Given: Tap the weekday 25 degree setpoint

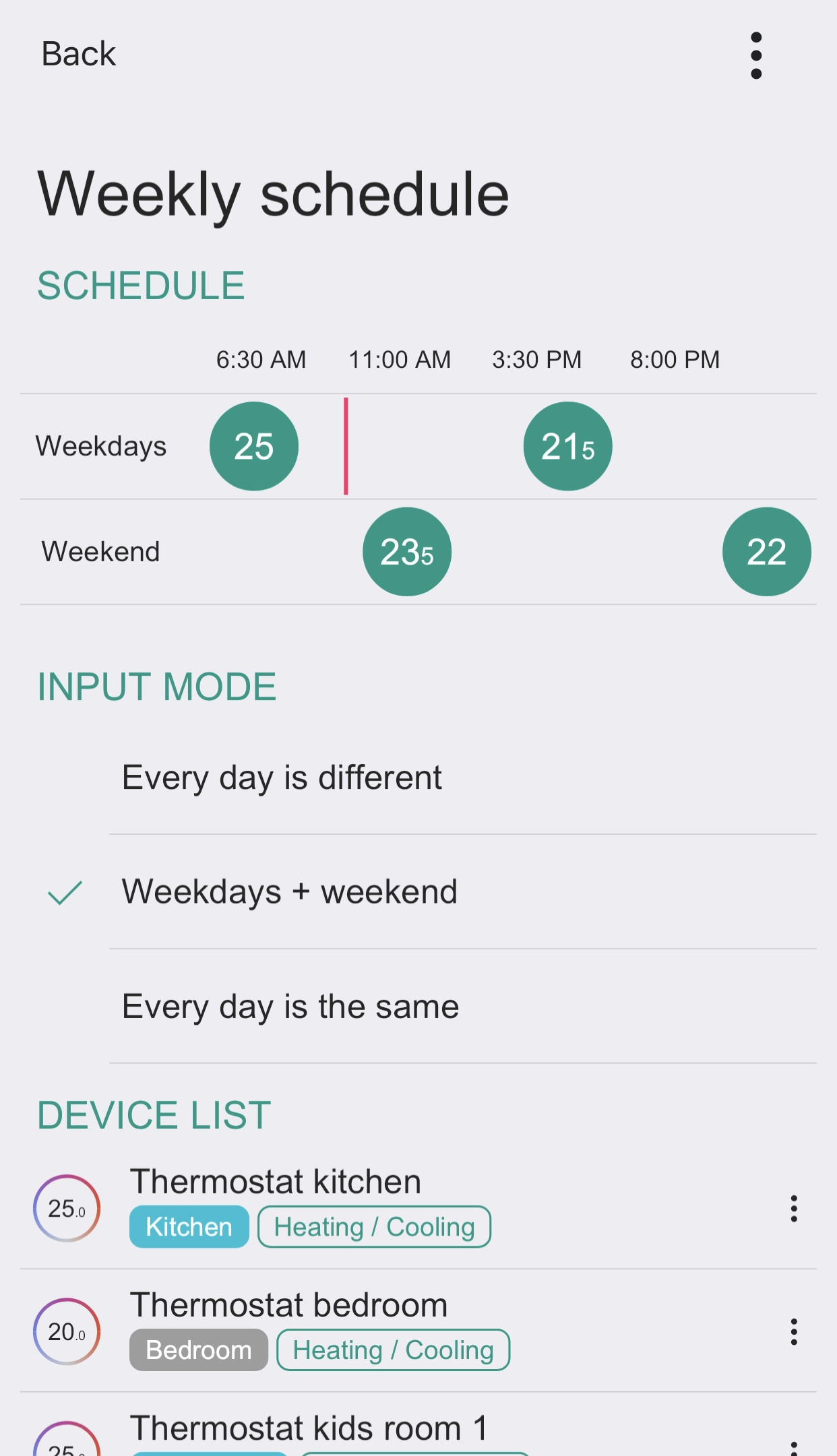Looking at the screenshot, I should click(x=254, y=446).
